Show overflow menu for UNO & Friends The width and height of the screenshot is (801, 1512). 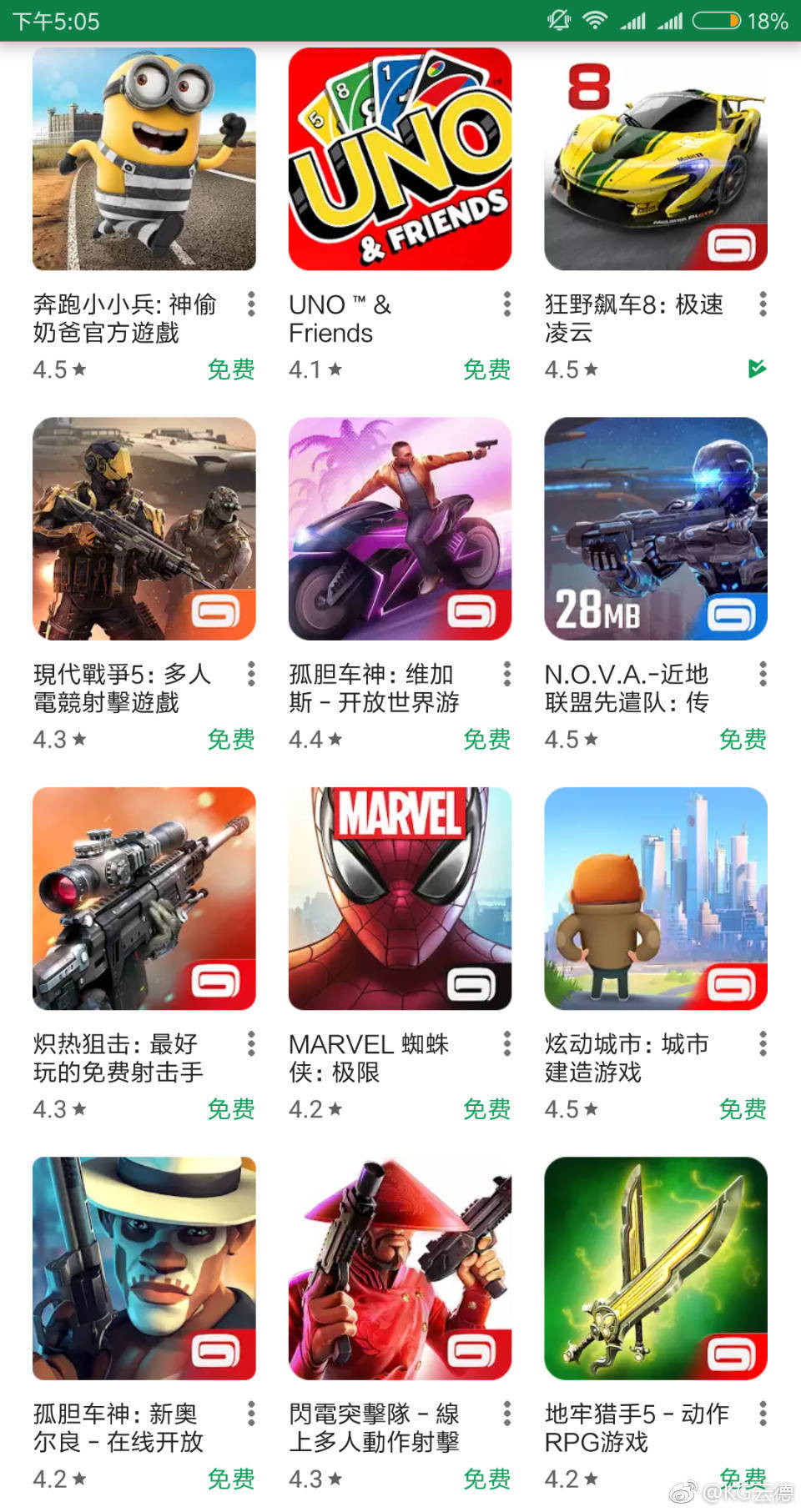(507, 304)
